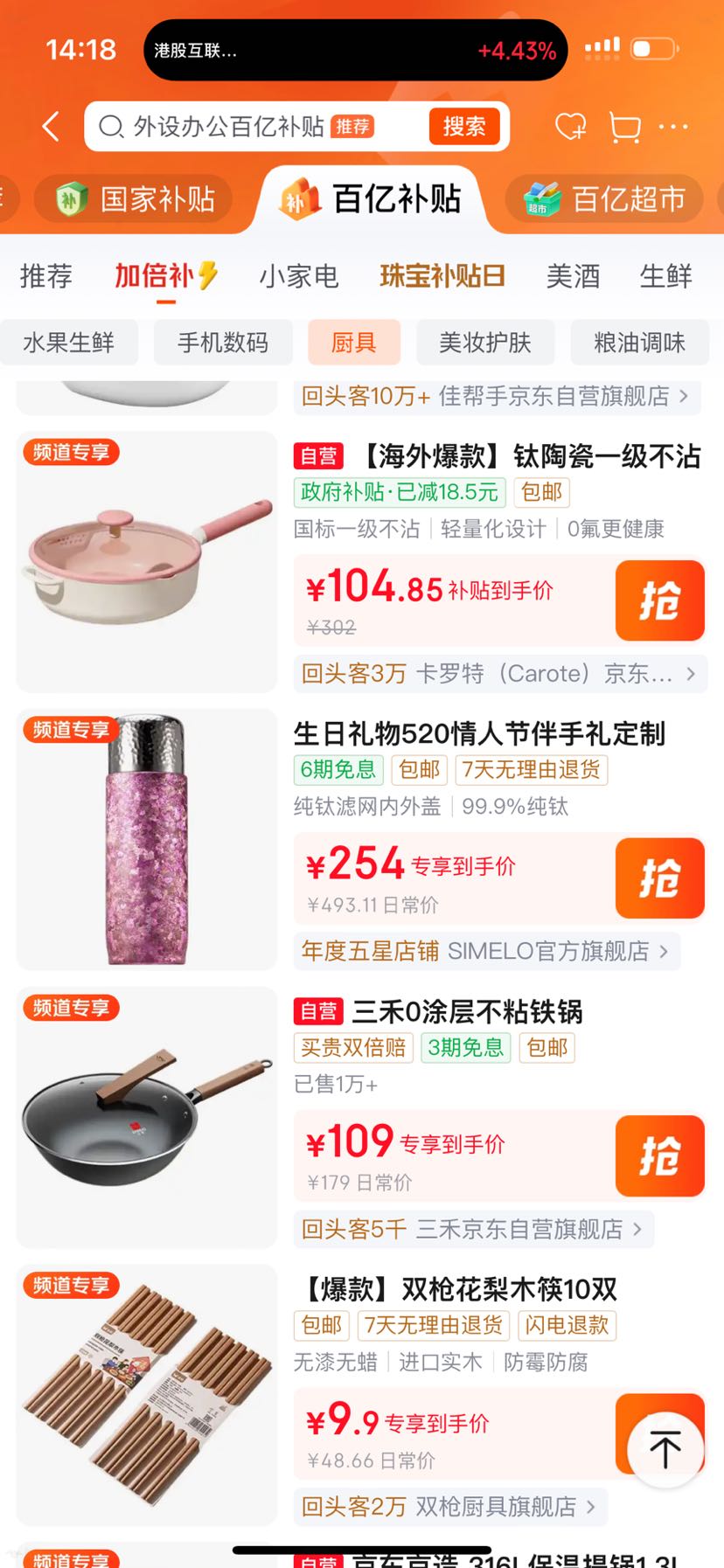The height and width of the screenshot is (1568, 724).
Task: Switch to the 百亿超市 tab
Action: click(605, 199)
